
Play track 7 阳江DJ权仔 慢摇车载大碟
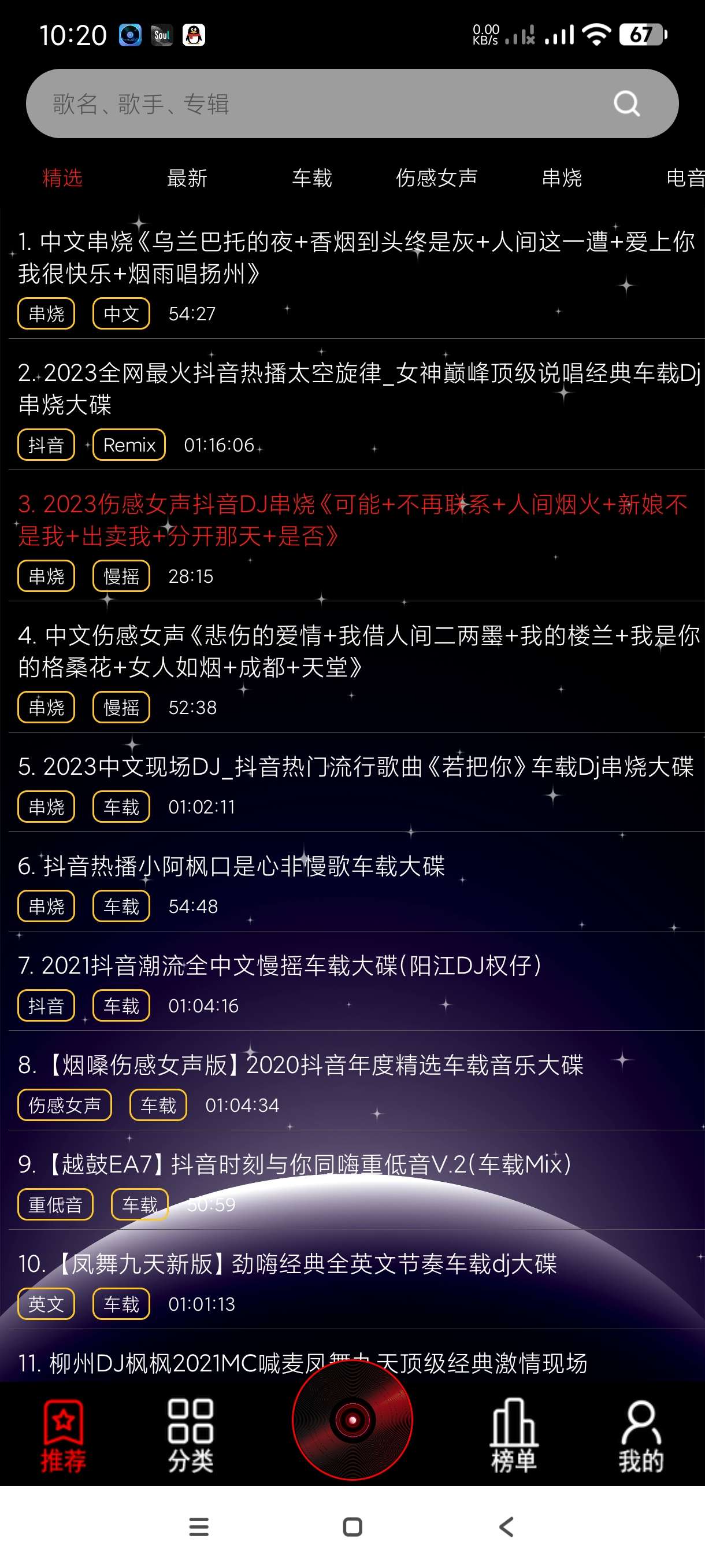point(280,966)
